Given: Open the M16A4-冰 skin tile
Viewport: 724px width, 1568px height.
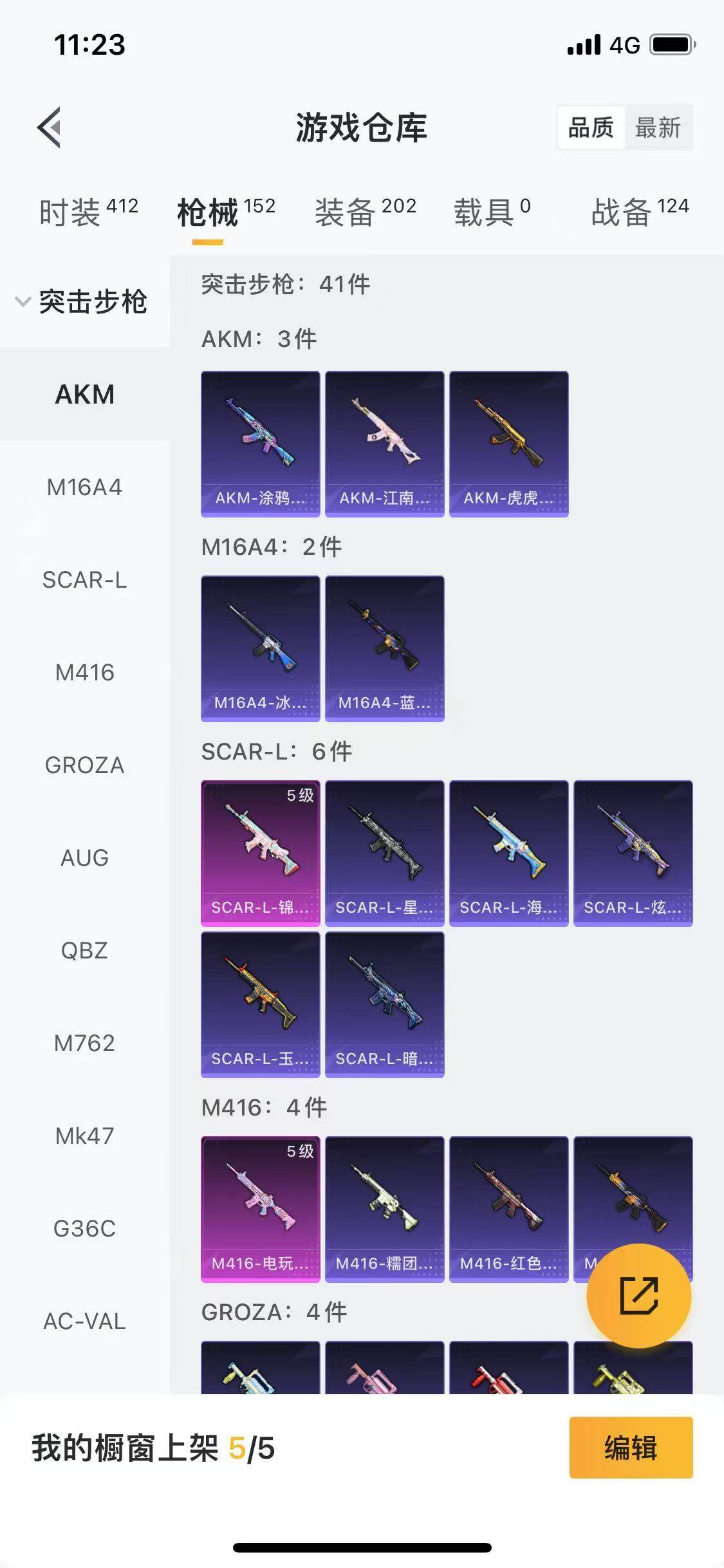Looking at the screenshot, I should tap(260, 648).
